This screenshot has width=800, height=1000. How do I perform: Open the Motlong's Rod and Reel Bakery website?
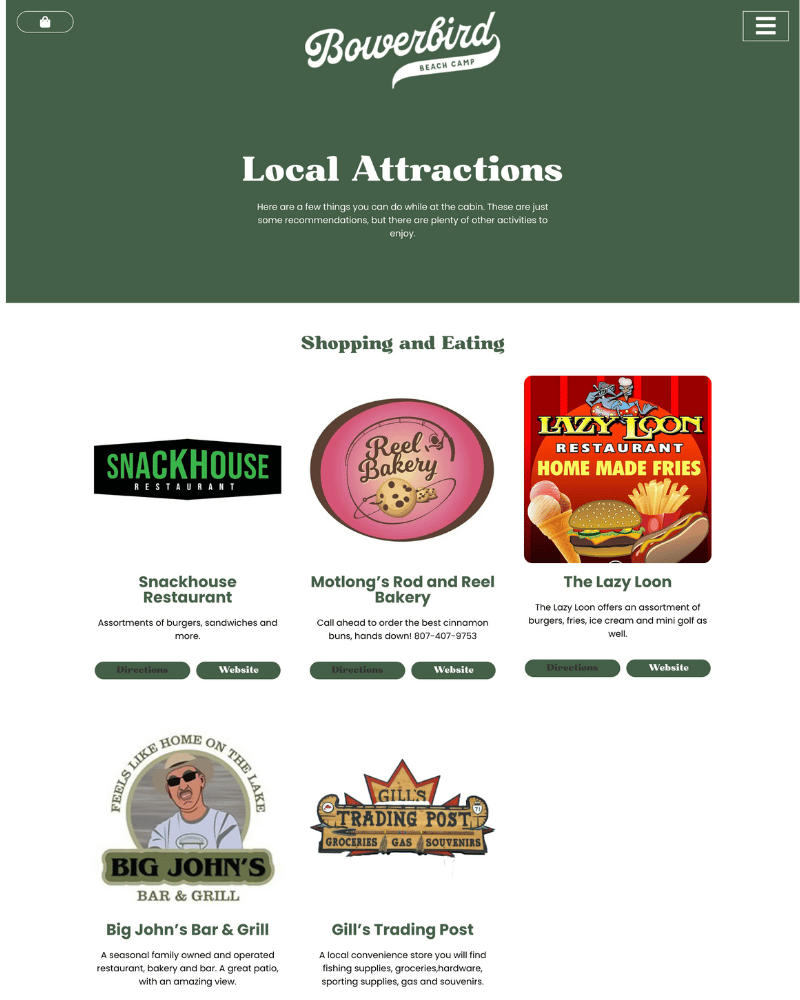click(x=453, y=670)
